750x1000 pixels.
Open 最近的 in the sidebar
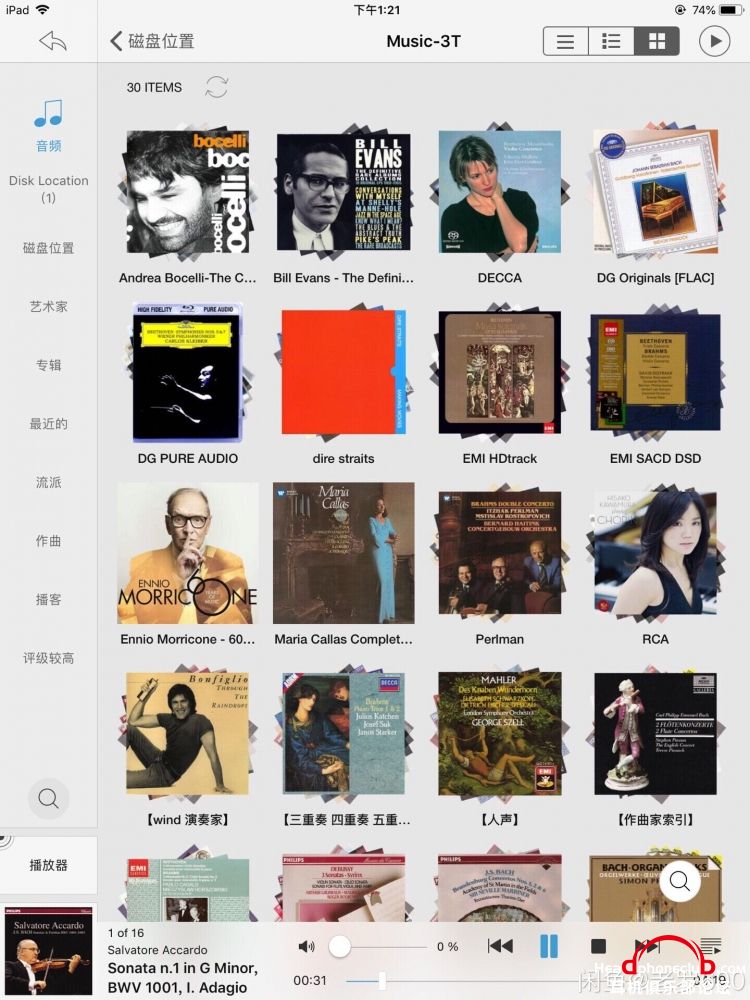tap(48, 424)
